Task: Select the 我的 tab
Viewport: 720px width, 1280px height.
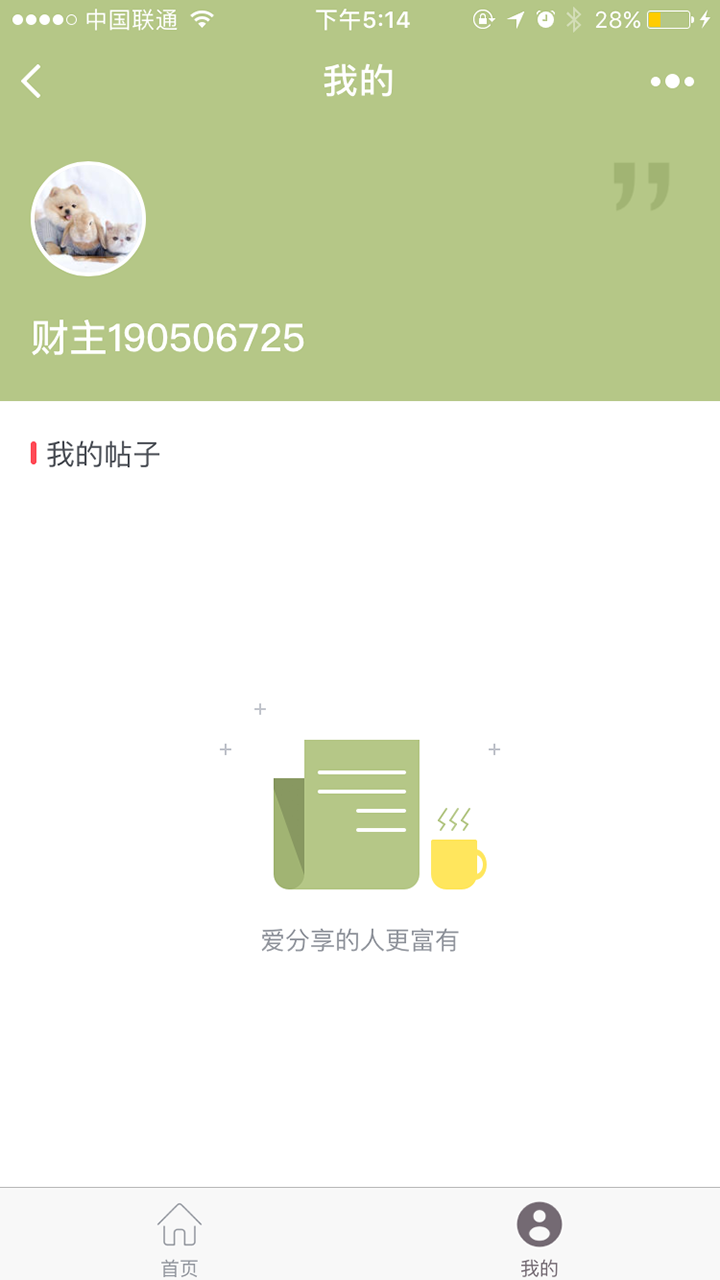Action: coord(539,1237)
